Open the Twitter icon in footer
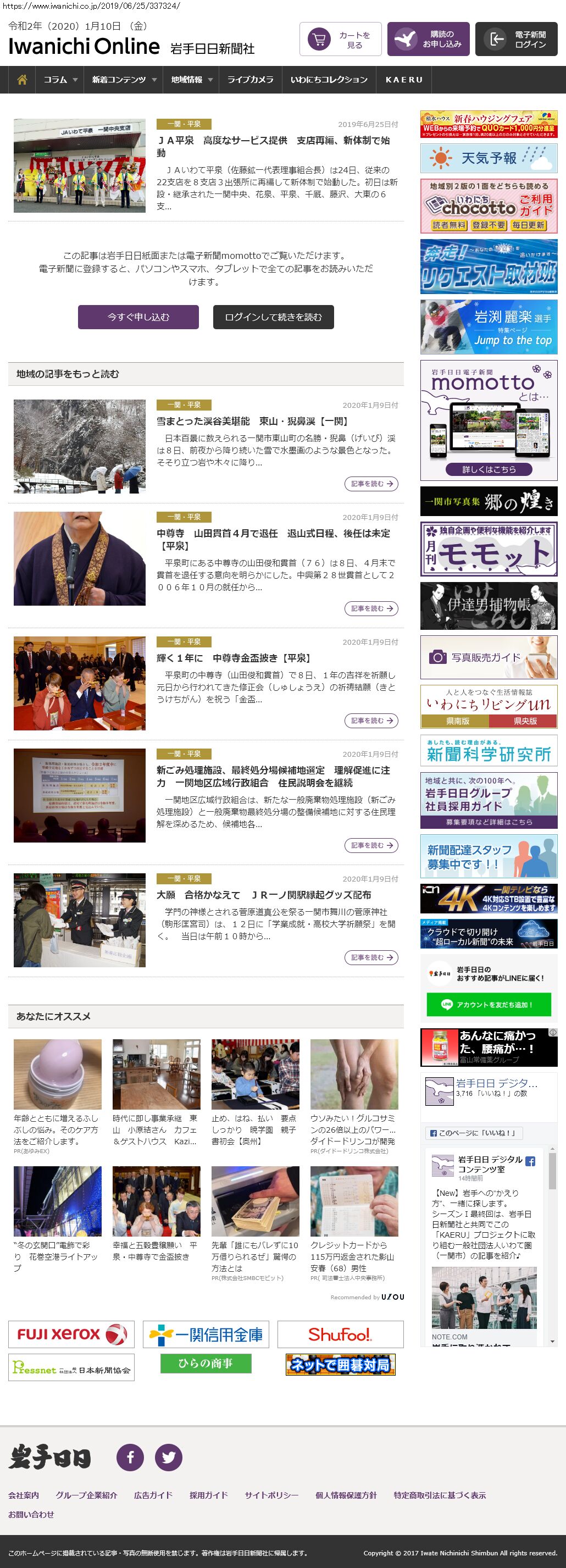Image resolution: width=566 pixels, height=1568 pixels. point(169,1457)
